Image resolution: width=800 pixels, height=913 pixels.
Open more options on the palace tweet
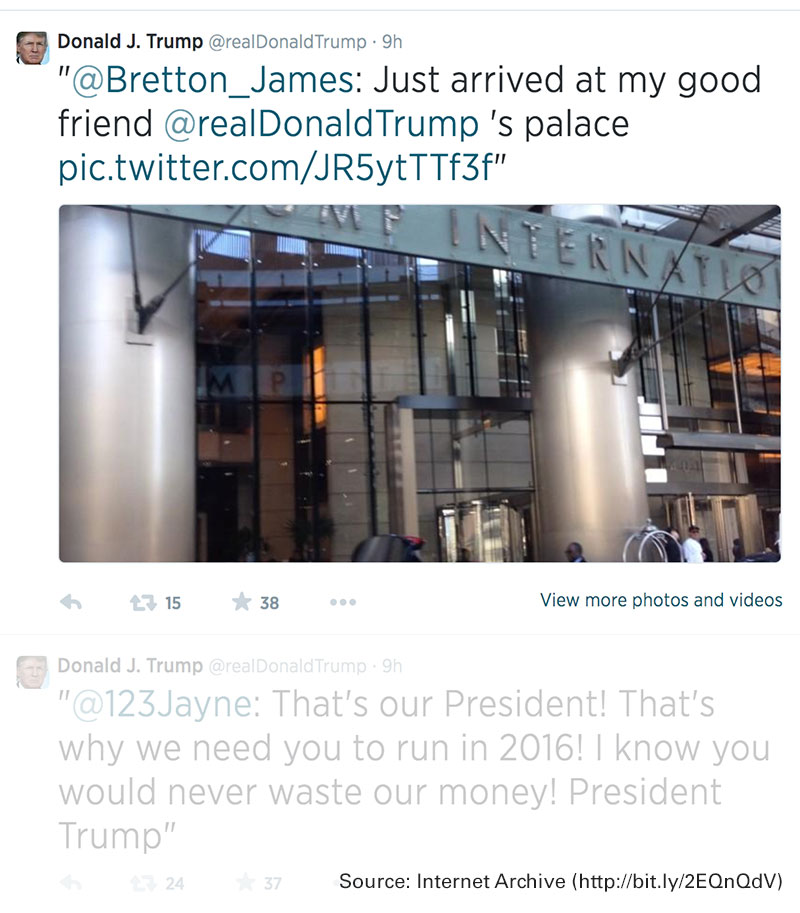tap(343, 602)
